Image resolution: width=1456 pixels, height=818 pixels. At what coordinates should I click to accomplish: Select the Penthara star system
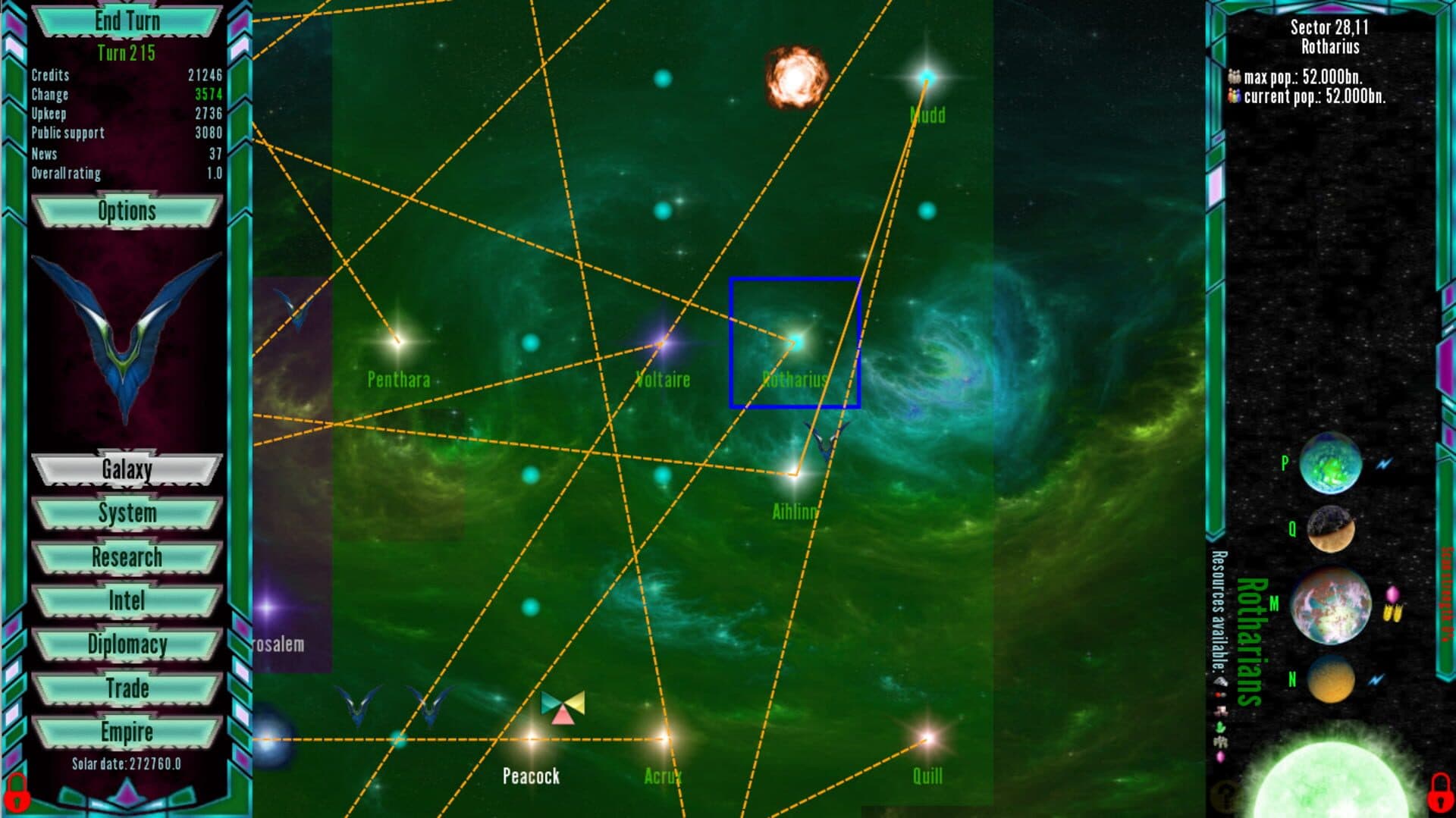(398, 342)
